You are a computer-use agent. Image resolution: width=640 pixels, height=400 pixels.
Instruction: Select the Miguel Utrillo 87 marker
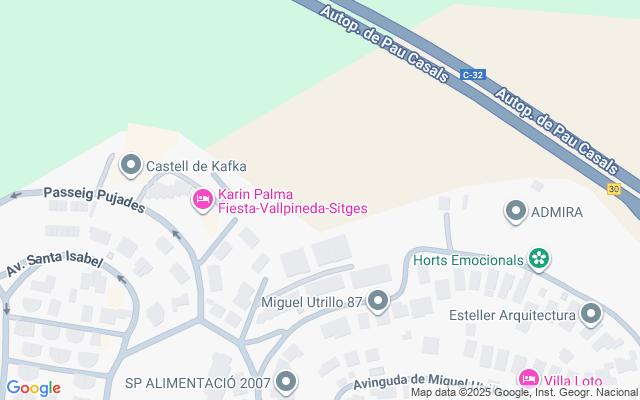378,301
